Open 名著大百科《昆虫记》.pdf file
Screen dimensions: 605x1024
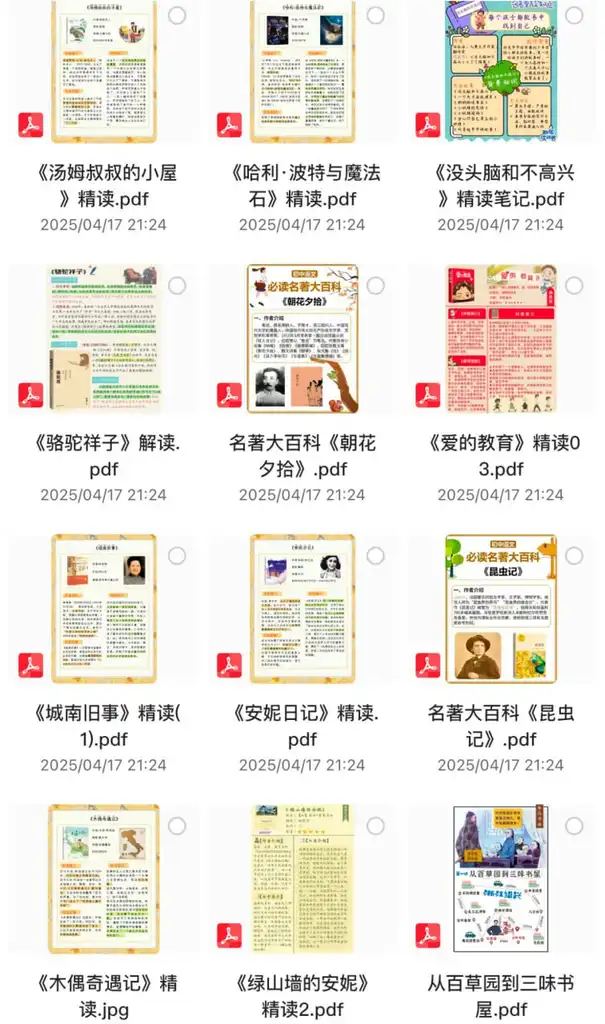500,610
